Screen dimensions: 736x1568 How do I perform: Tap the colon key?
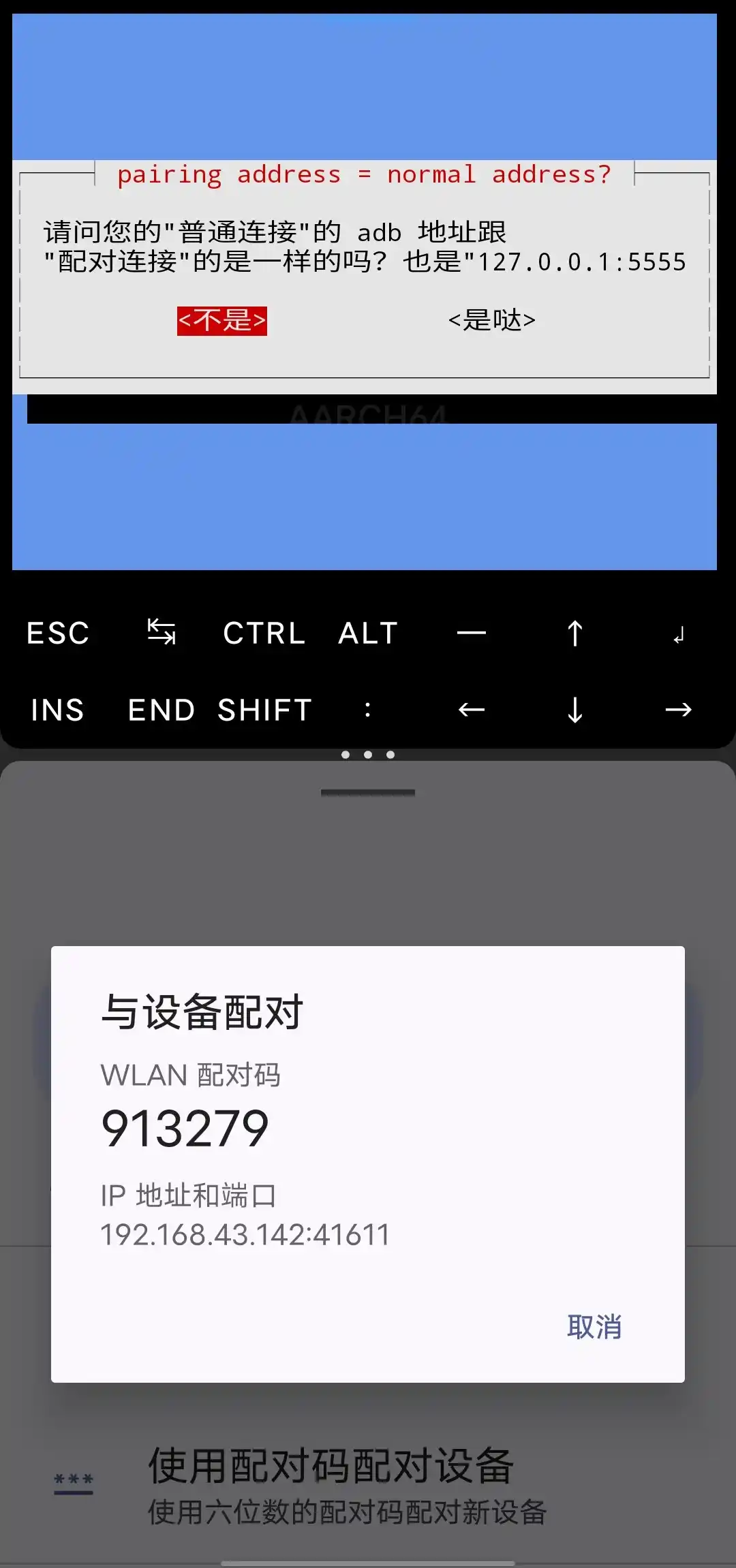(368, 710)
